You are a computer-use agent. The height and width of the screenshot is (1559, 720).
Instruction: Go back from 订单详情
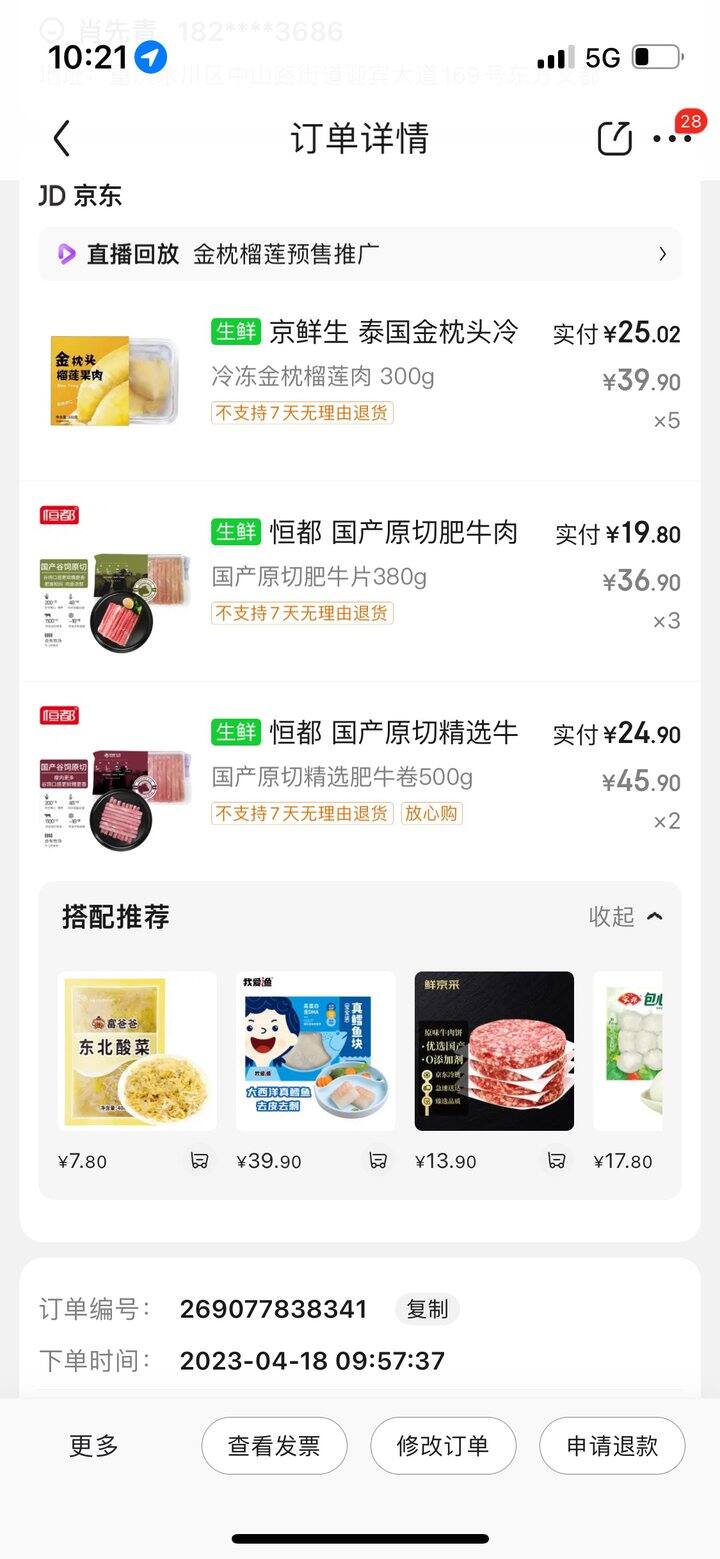click(62, 138)
